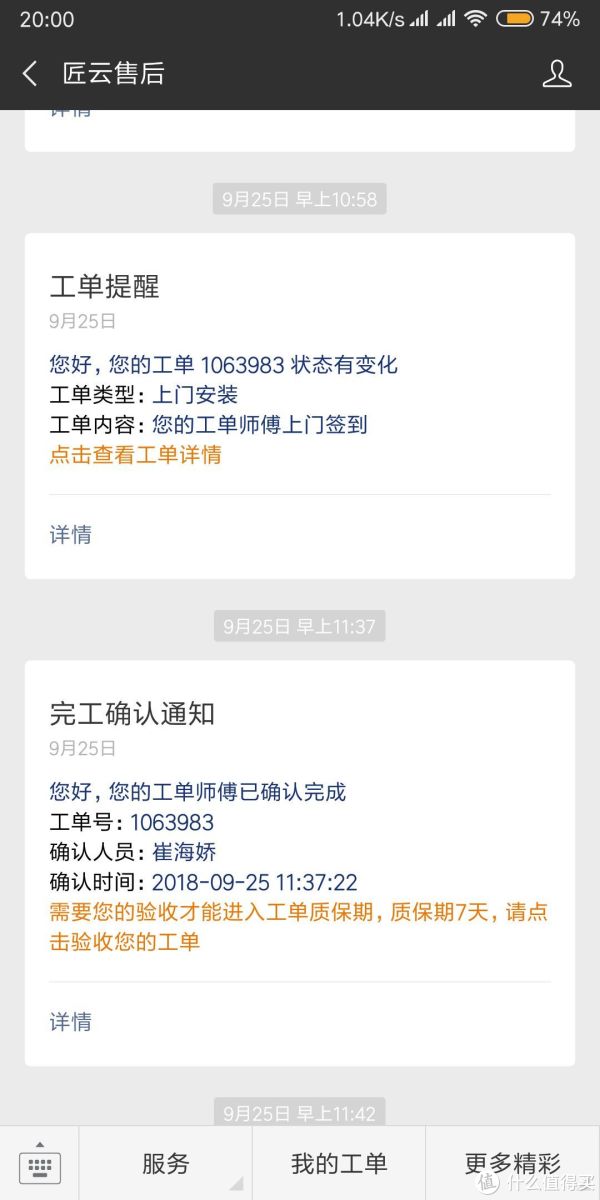Open 更多精彩 menu
This screenshot has width=600, height=1200.
click(x=513, y=1164)
